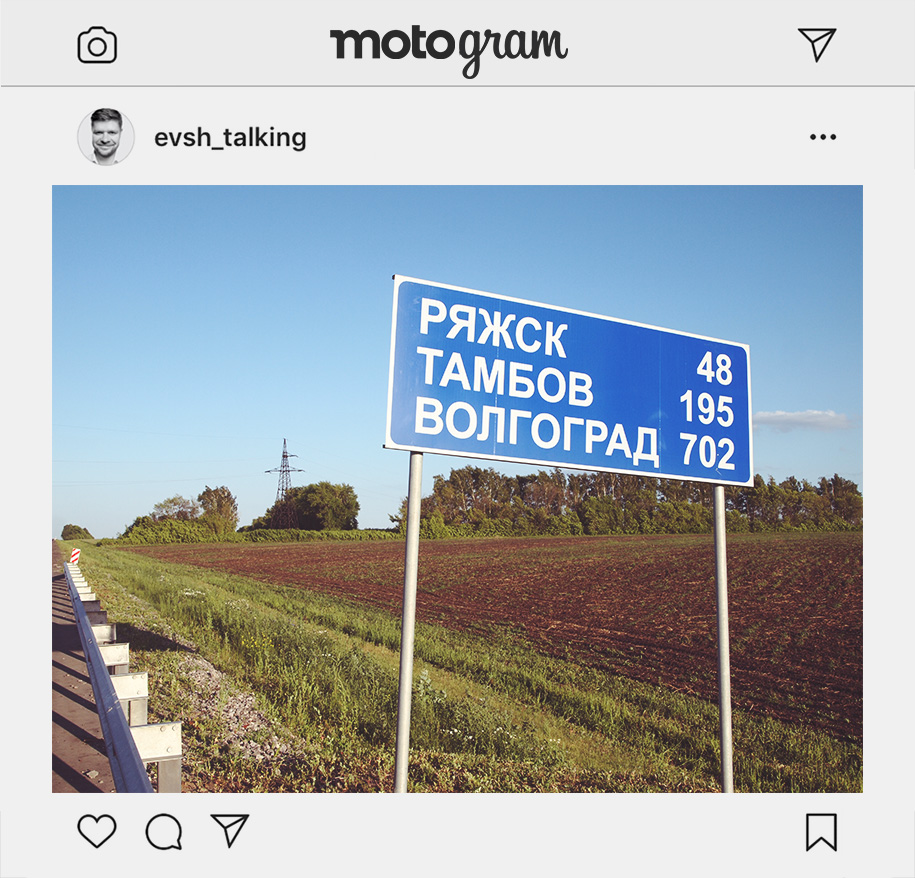Screen dimensions: 915x878
Task: Open the post's three-dot menu
Action: 822,138
